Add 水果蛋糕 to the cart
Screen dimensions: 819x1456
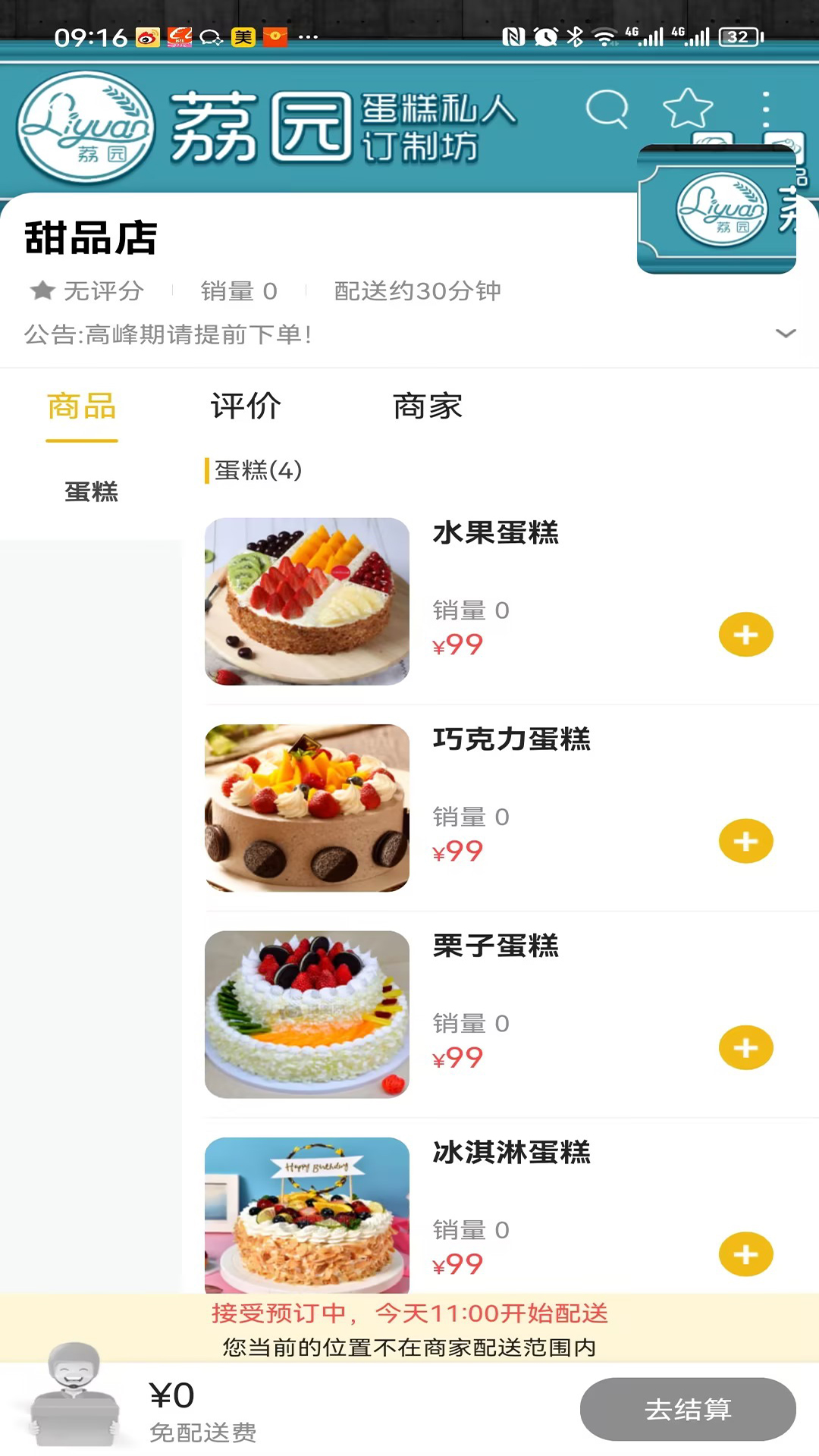pos(745,635)
